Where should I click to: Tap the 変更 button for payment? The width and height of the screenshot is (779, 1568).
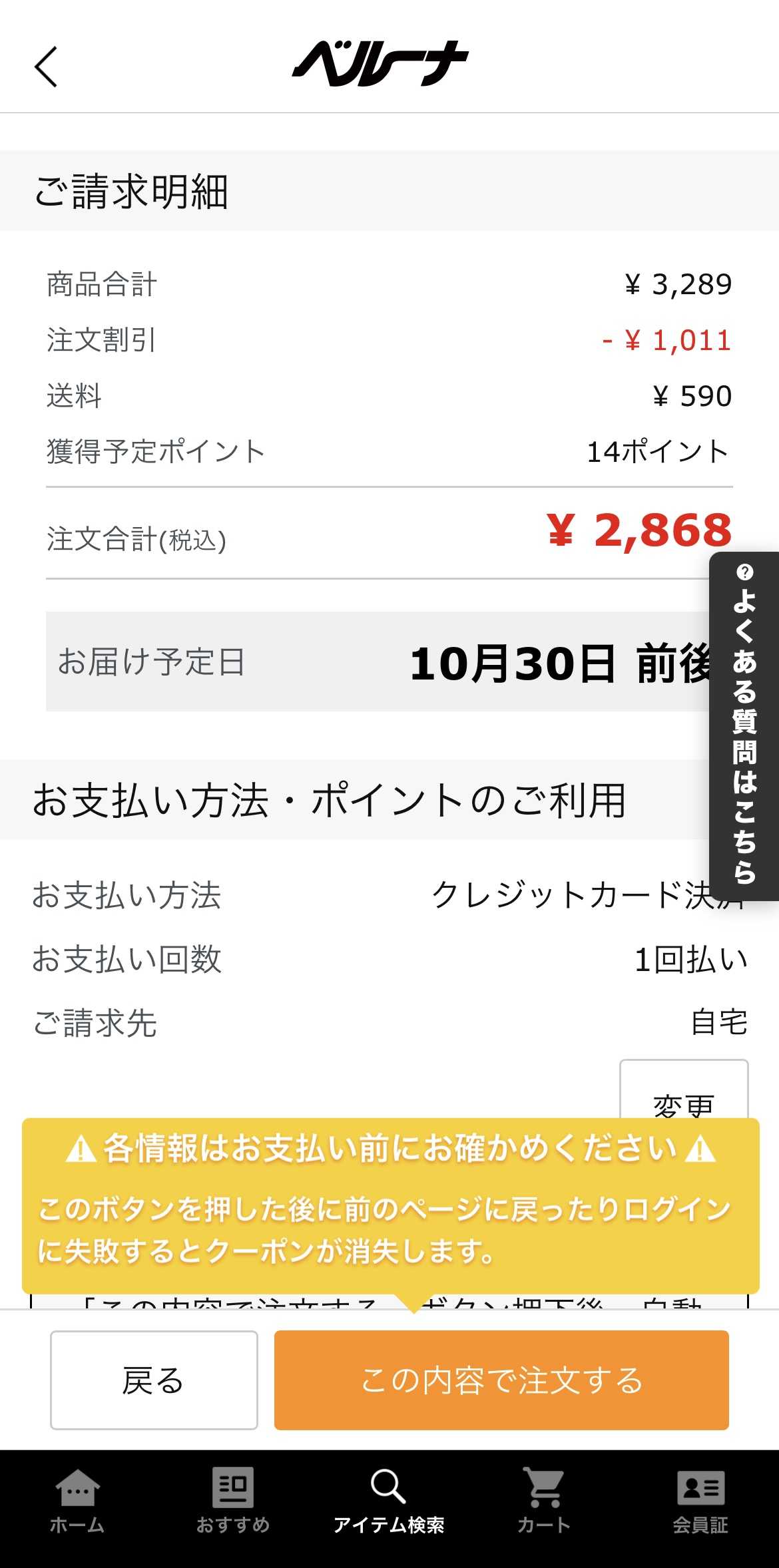coord(684,1091)
